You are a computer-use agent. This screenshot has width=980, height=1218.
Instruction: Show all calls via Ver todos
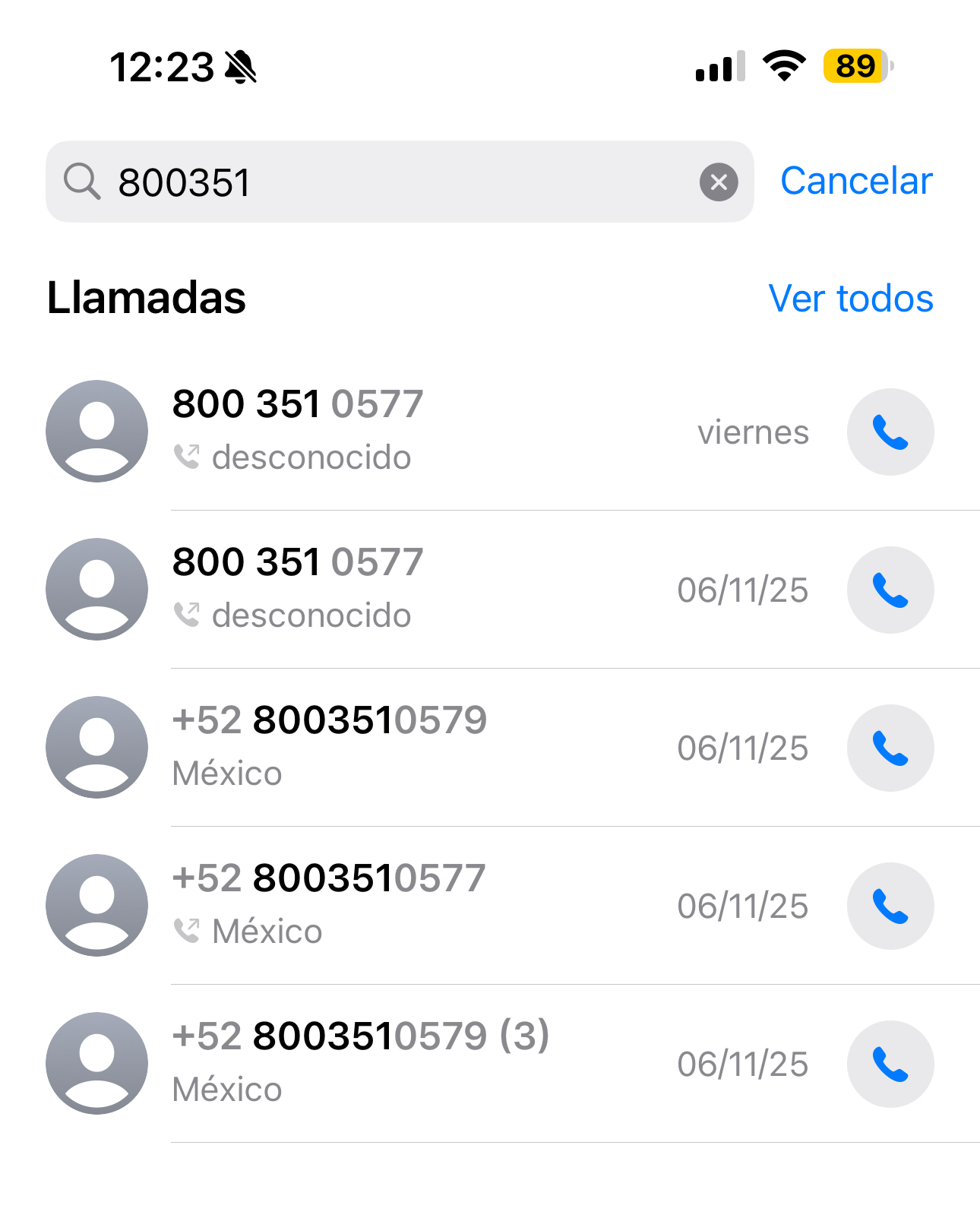click(850, 299)
